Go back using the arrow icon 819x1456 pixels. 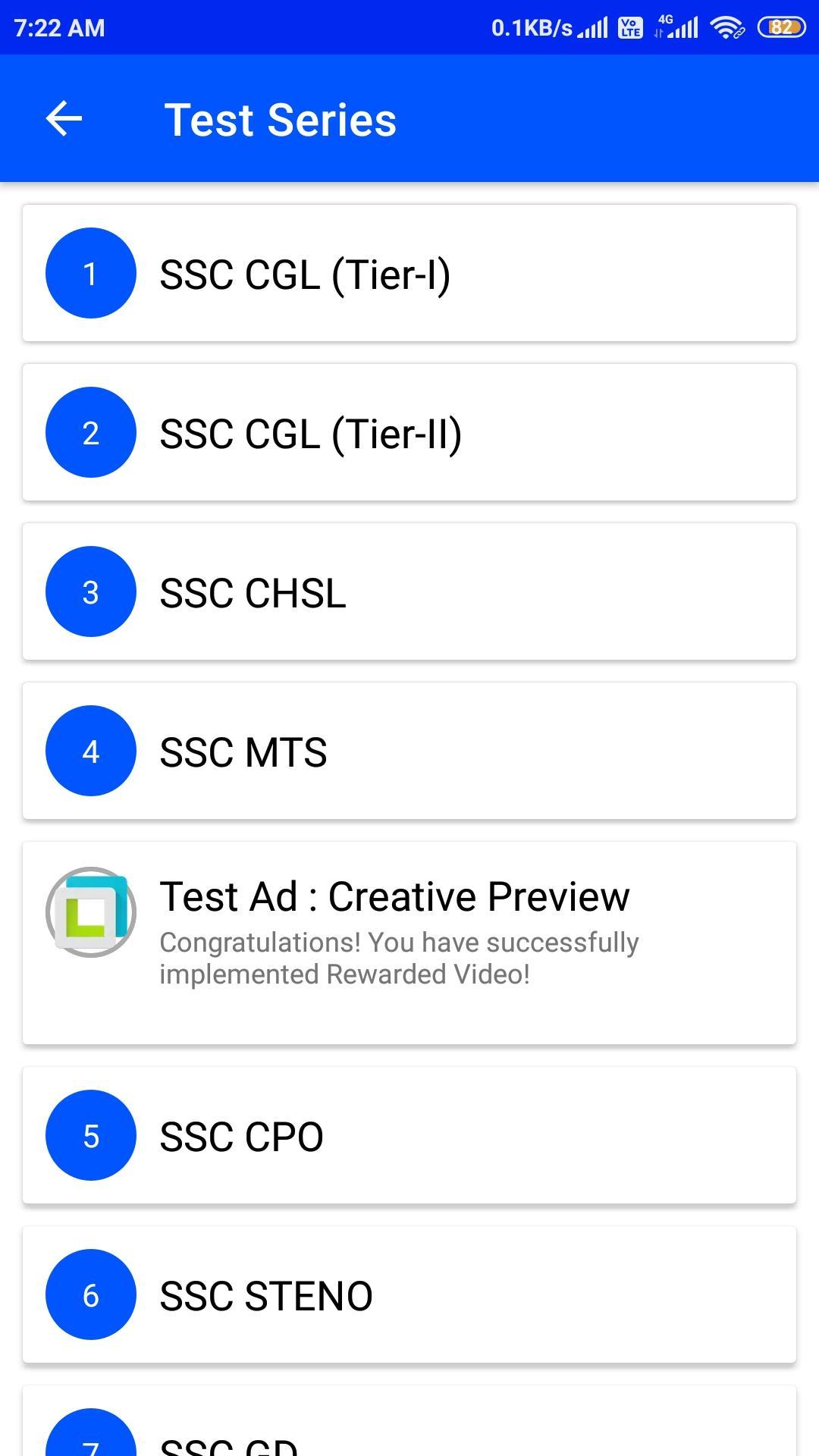click(64, 119)
